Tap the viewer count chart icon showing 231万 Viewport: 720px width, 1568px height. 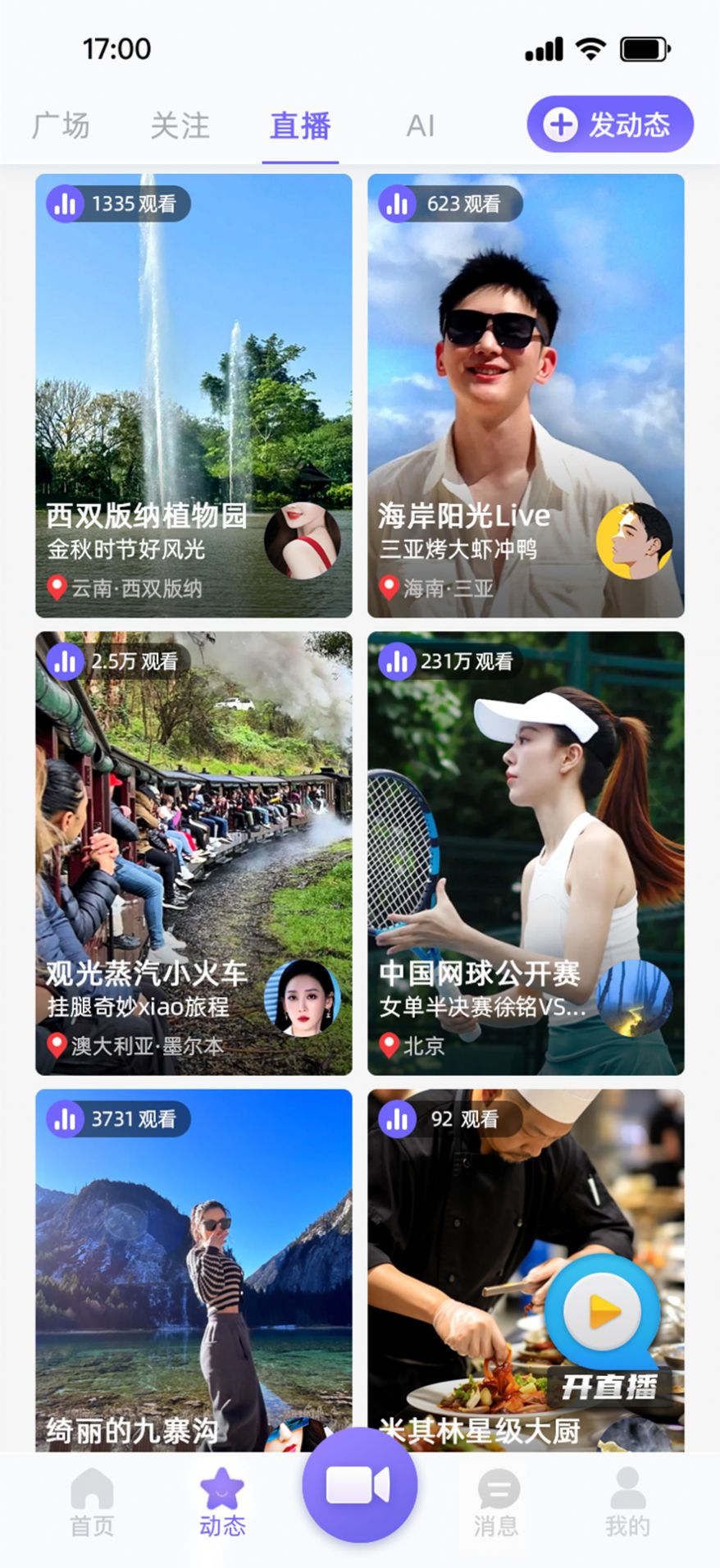click(x=397, y=661)
